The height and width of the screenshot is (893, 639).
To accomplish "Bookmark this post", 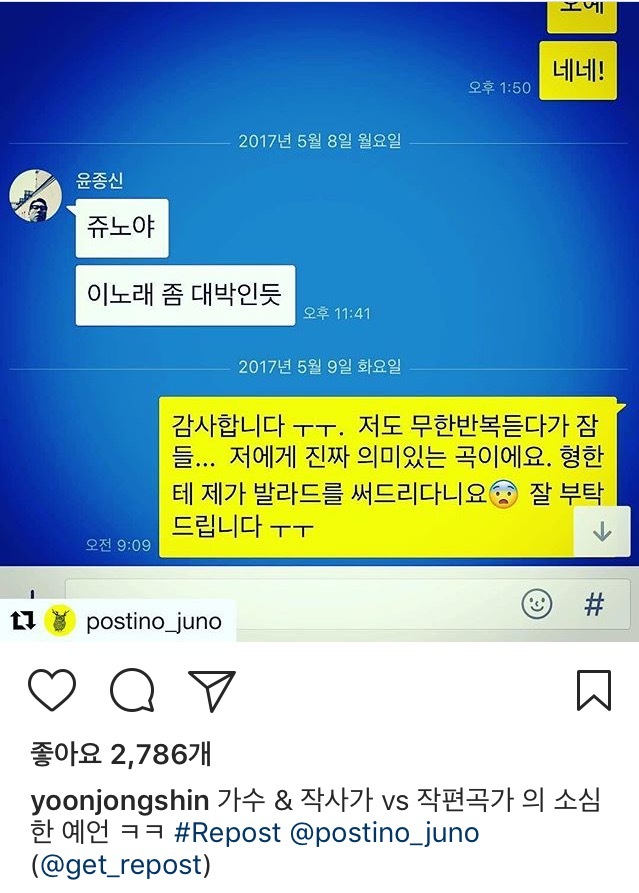I will pyautogui.click(x=594, y=690).
